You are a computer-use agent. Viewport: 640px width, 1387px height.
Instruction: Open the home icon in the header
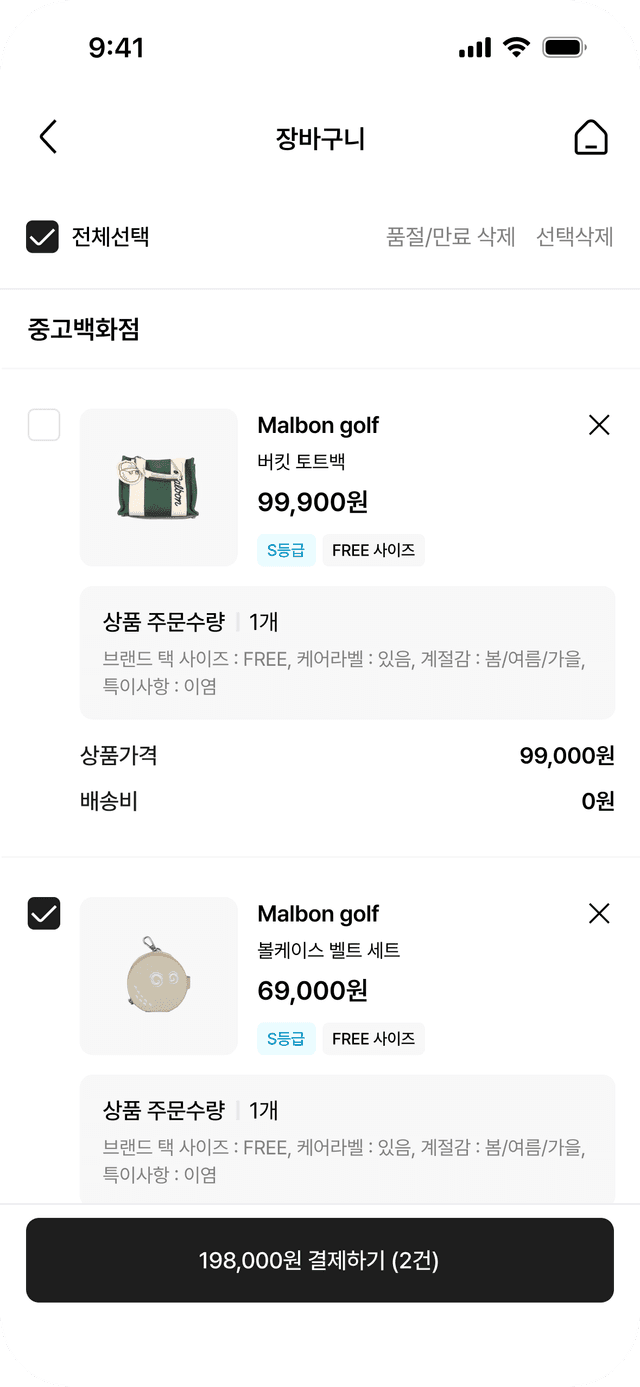coord(591,137)
